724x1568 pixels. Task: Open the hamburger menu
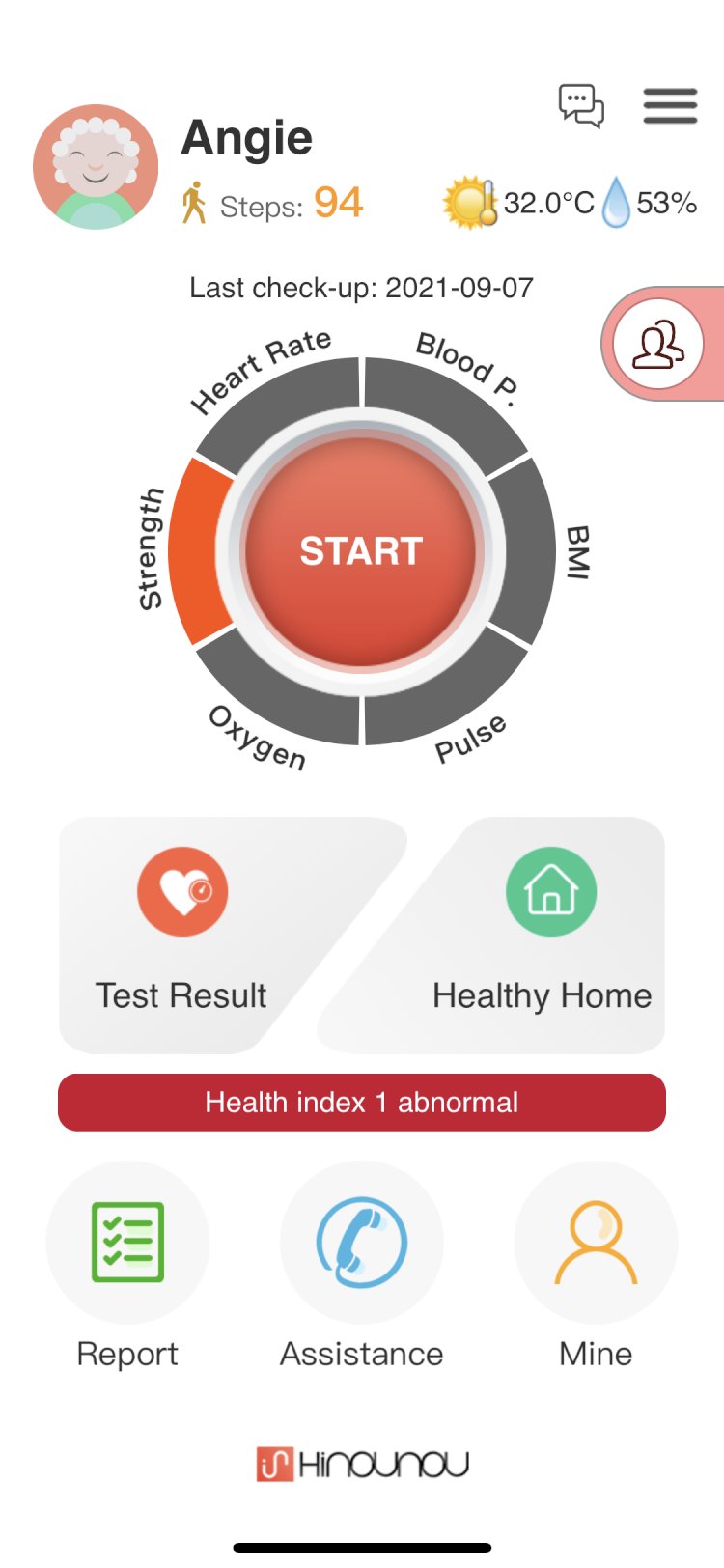click(671, 105)
